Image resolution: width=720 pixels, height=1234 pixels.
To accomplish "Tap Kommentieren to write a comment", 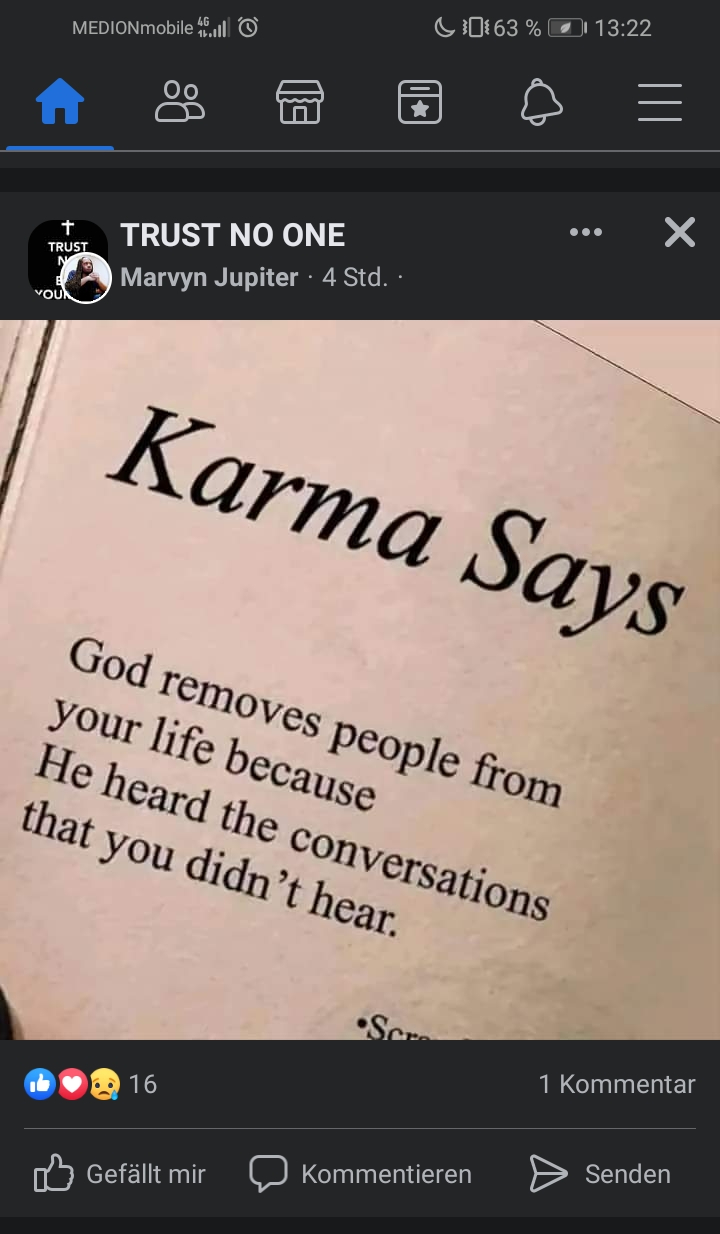I will [x=360, y=1174].
